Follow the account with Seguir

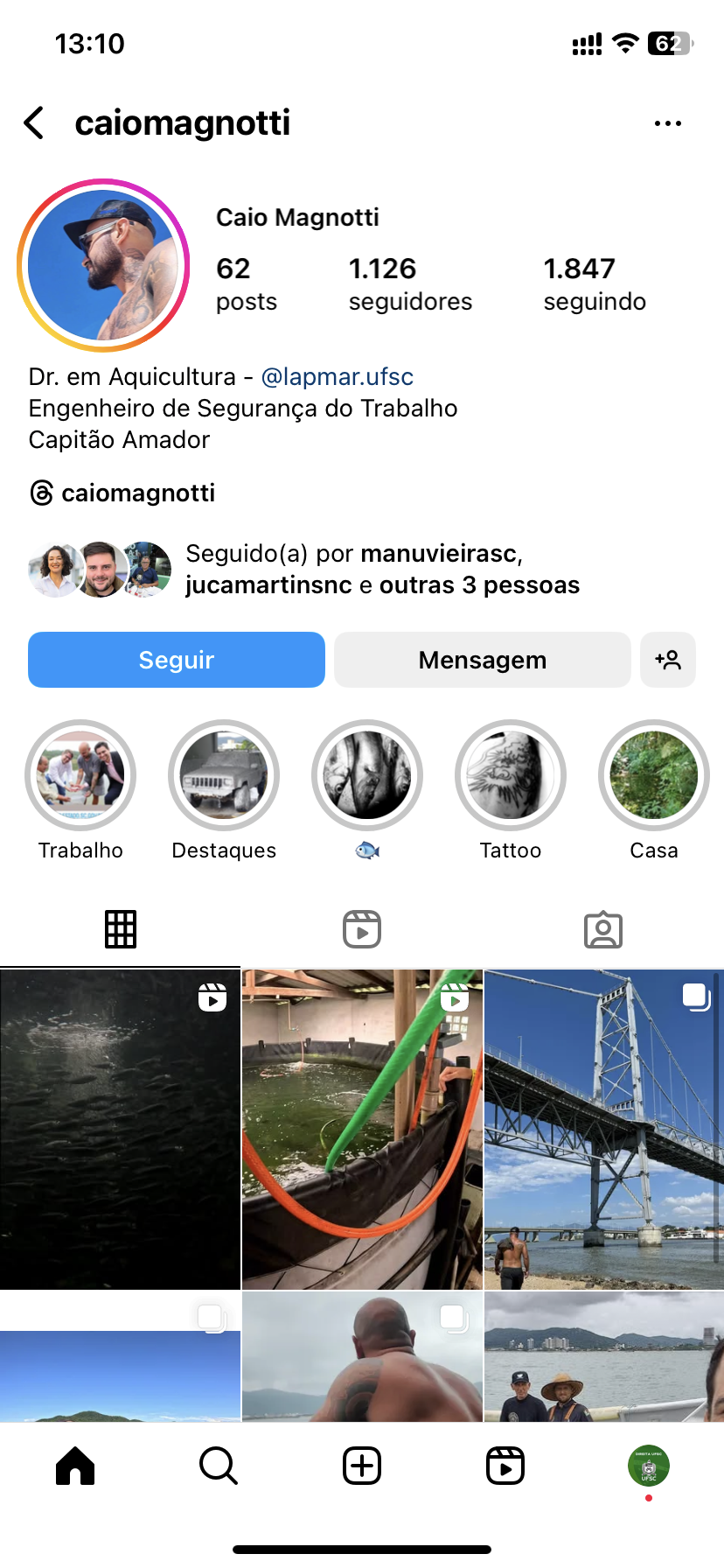177,660
